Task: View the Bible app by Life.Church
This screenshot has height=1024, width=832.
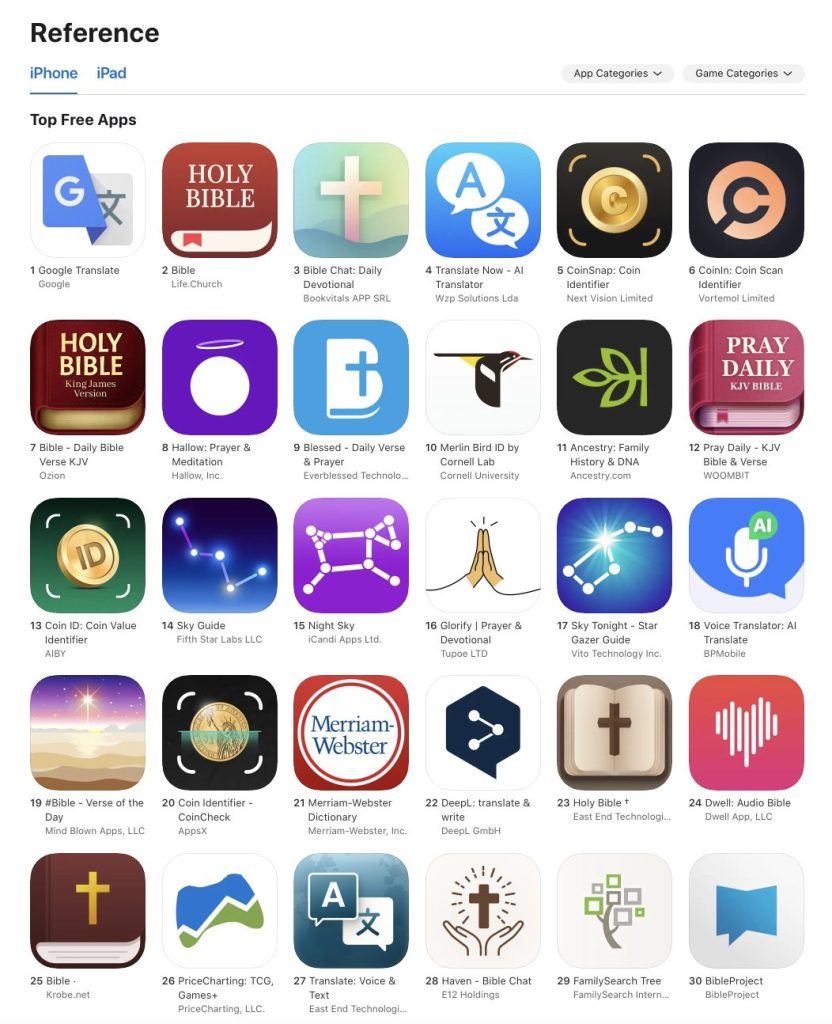Action: coord(219,200)
